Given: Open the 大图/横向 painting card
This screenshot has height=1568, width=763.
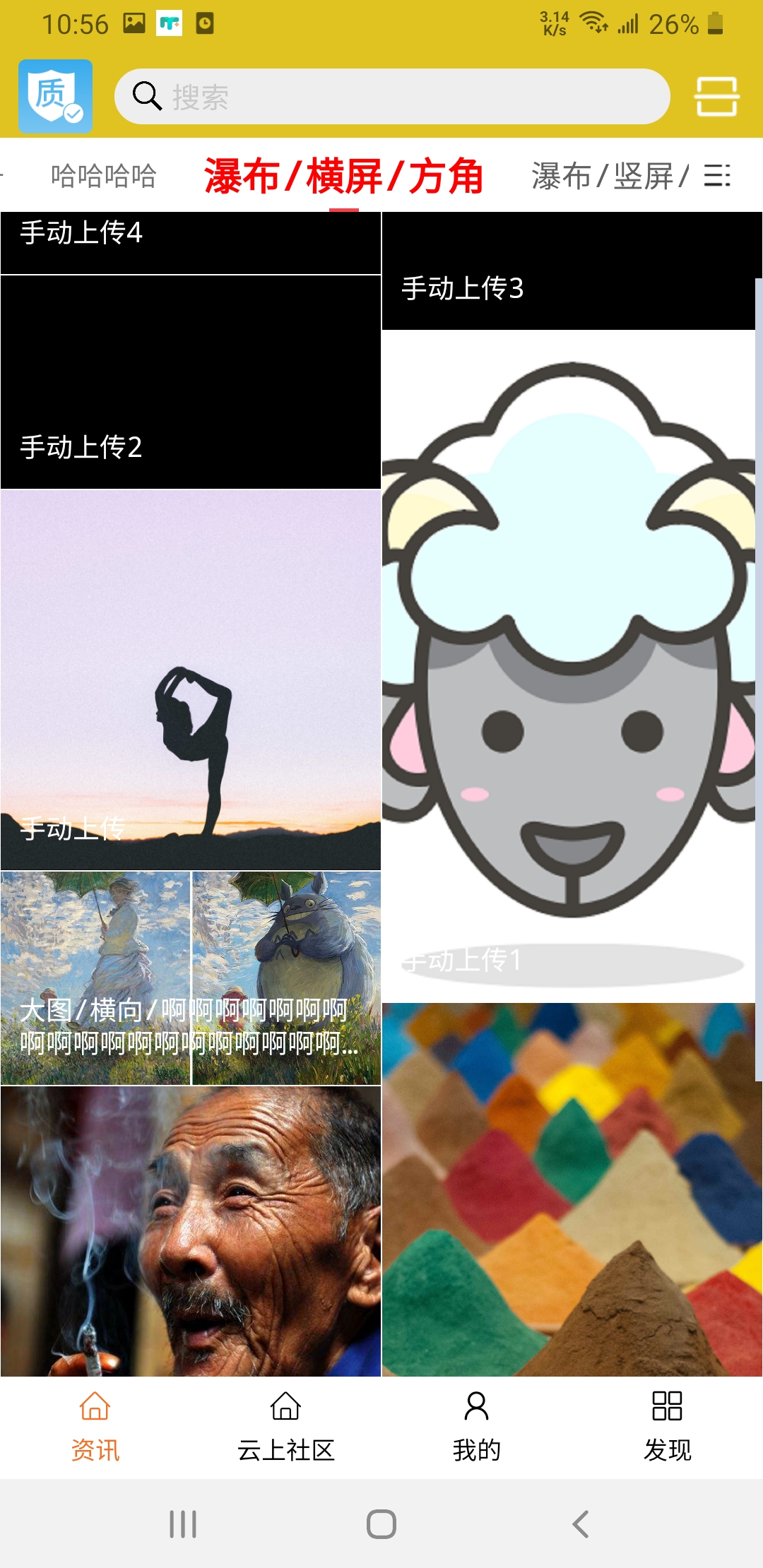Looking at the screenshot, I should click(191, 978).
